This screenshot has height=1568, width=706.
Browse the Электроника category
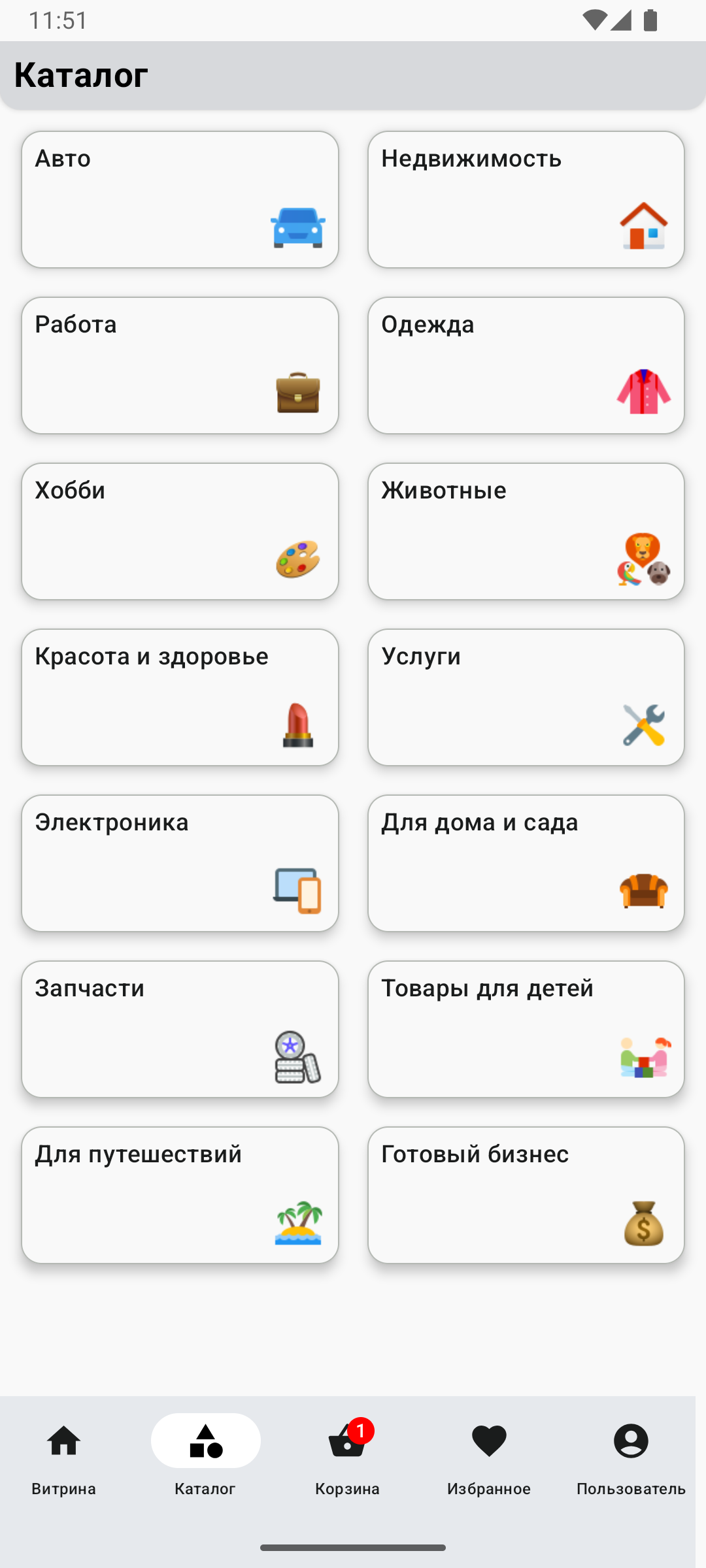click(x=180, y=863)
